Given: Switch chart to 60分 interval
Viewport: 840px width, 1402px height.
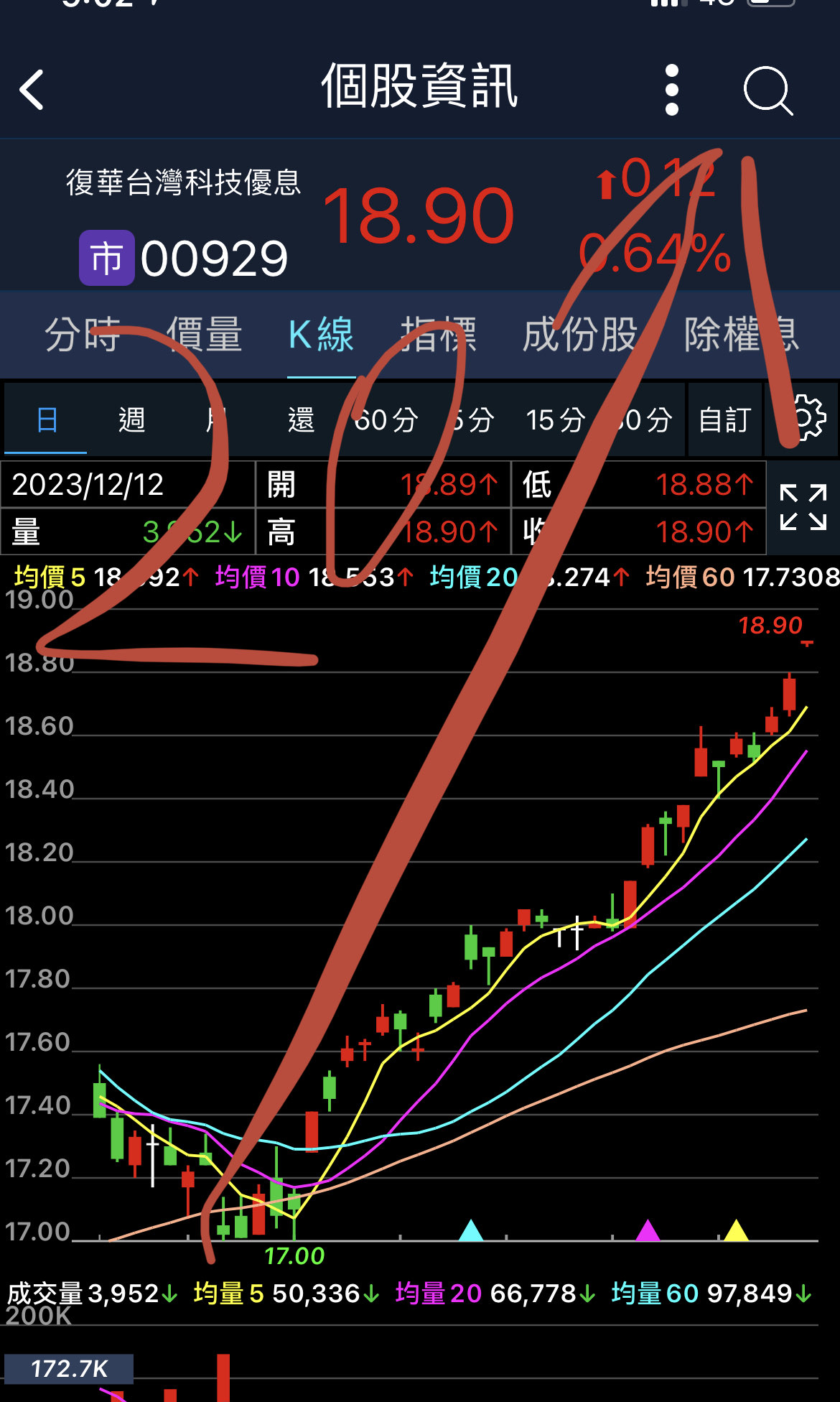Looking at the screenshot, I should click(386, 419).
